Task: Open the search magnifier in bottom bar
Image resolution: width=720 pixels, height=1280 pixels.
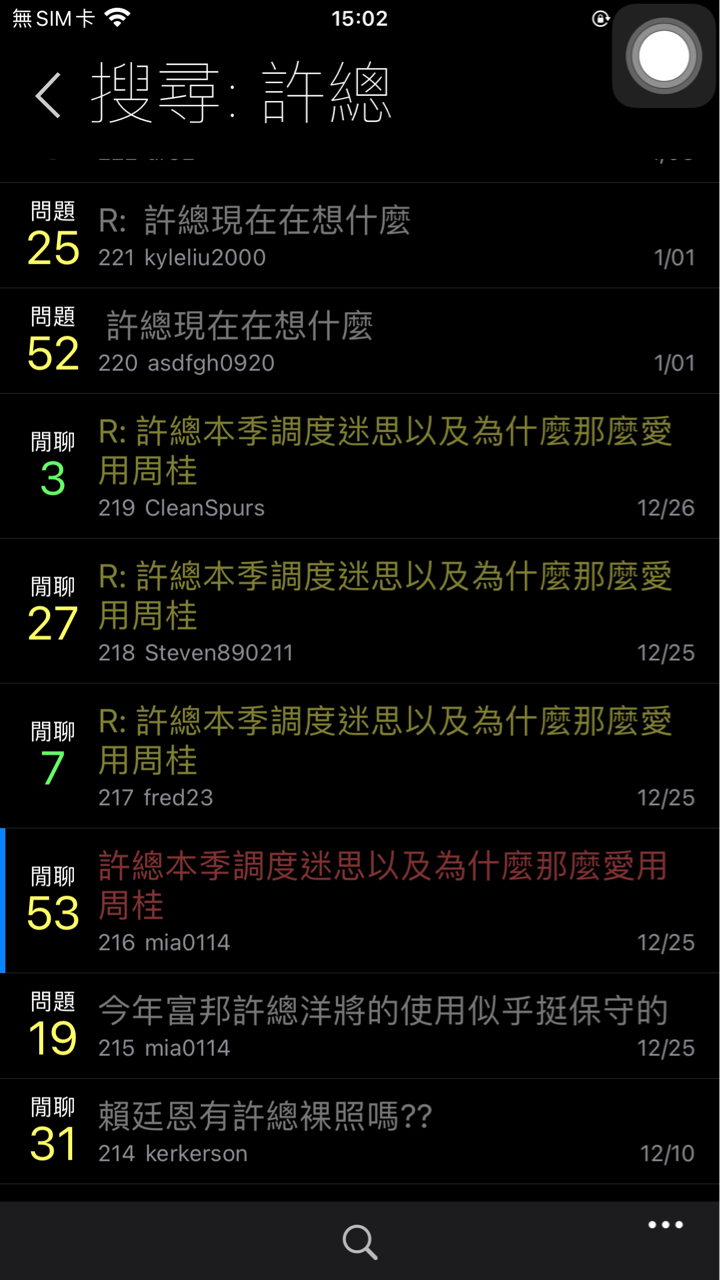Action: pos(360,1242)
